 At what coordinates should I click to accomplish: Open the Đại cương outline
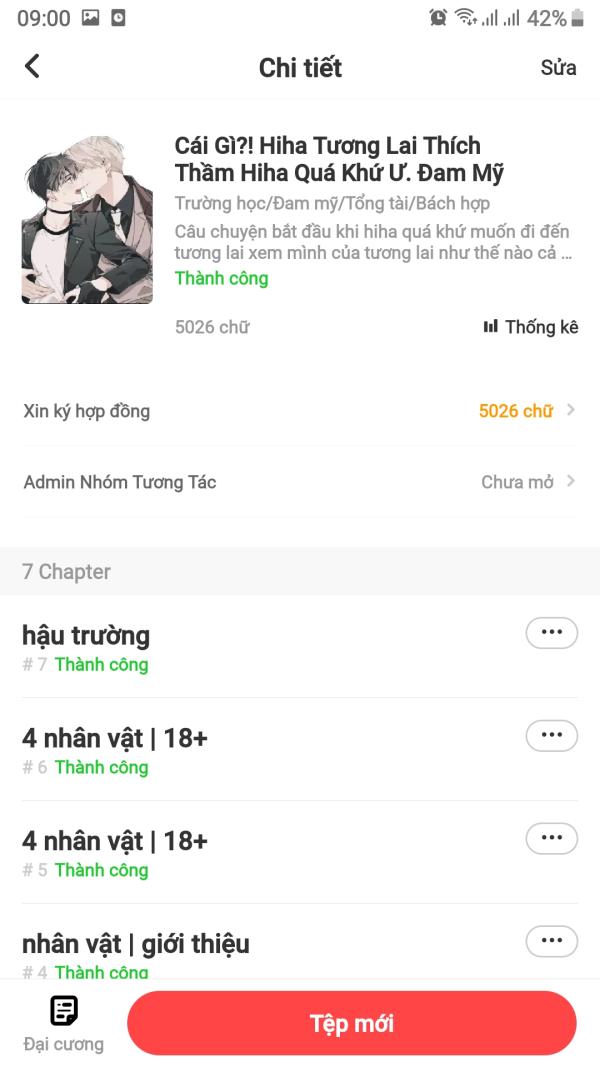coord(64,1024)
